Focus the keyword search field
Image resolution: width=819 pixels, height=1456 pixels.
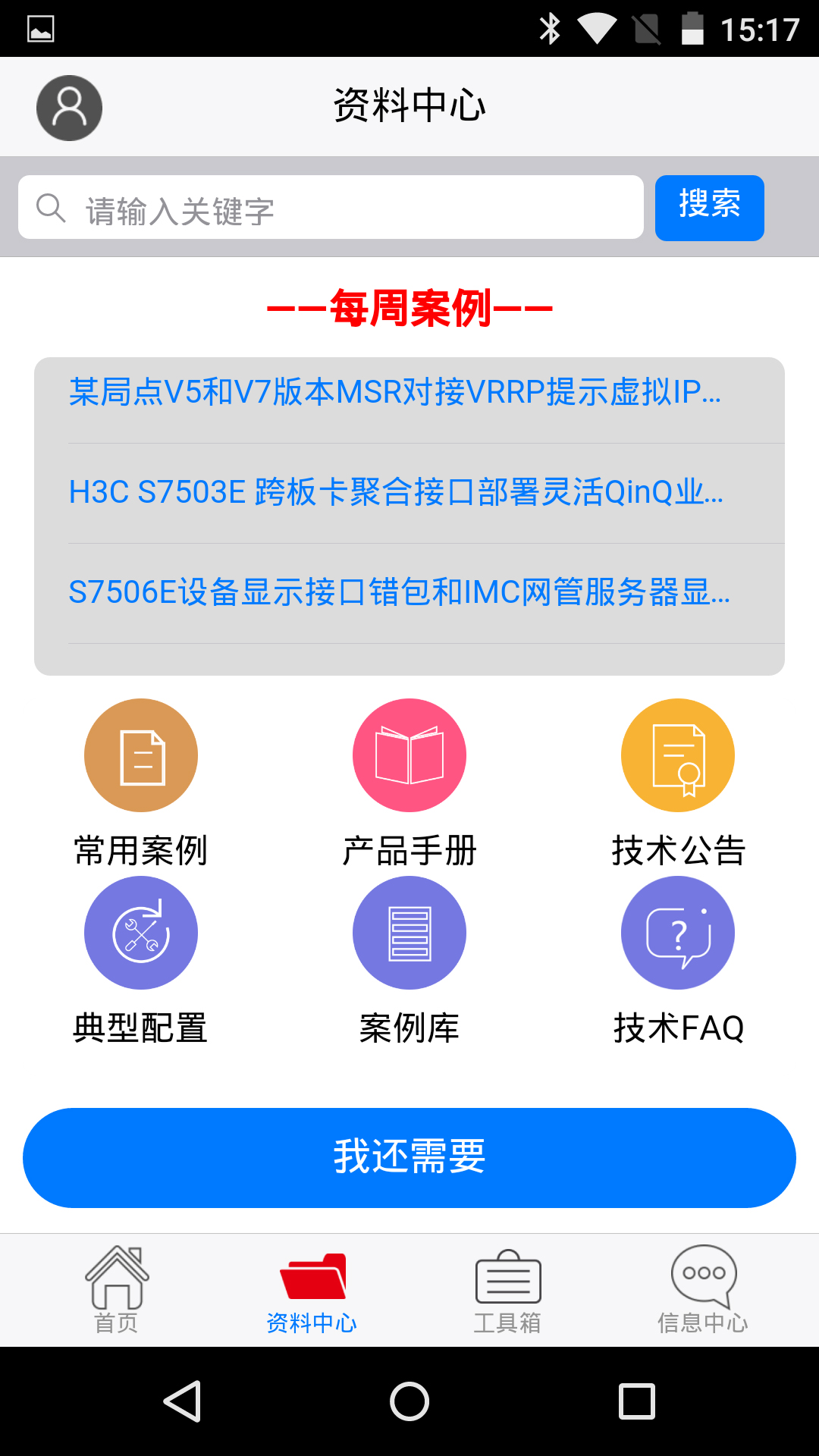(x=331, y=208)
